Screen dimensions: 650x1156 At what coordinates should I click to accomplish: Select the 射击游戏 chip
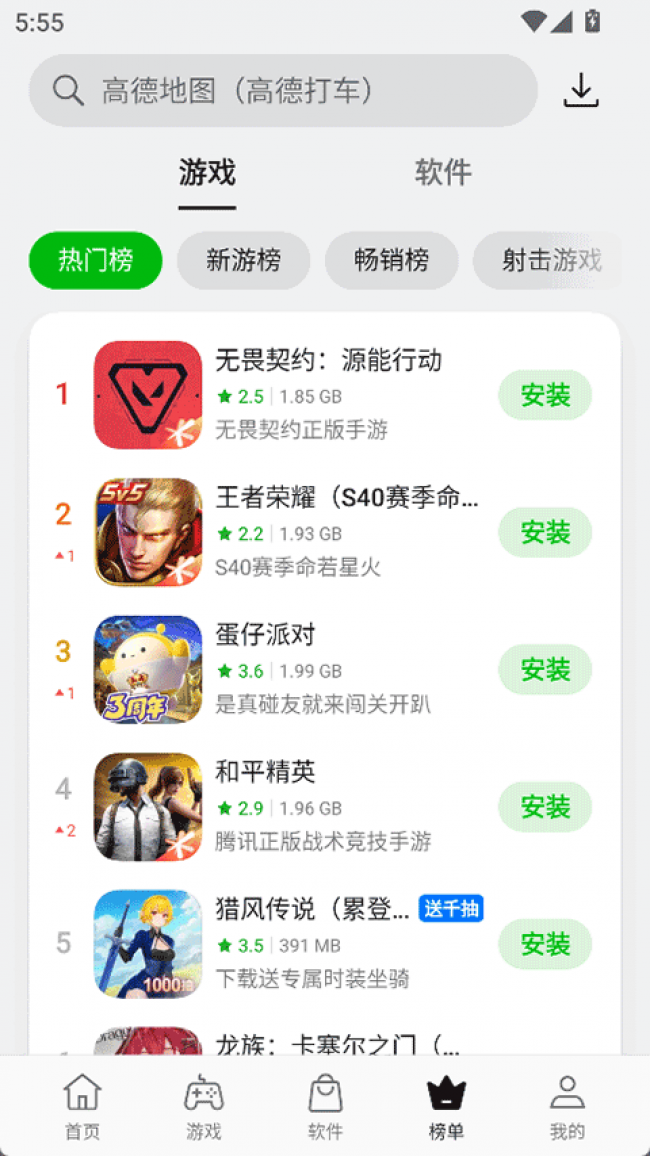pos(551,261)
